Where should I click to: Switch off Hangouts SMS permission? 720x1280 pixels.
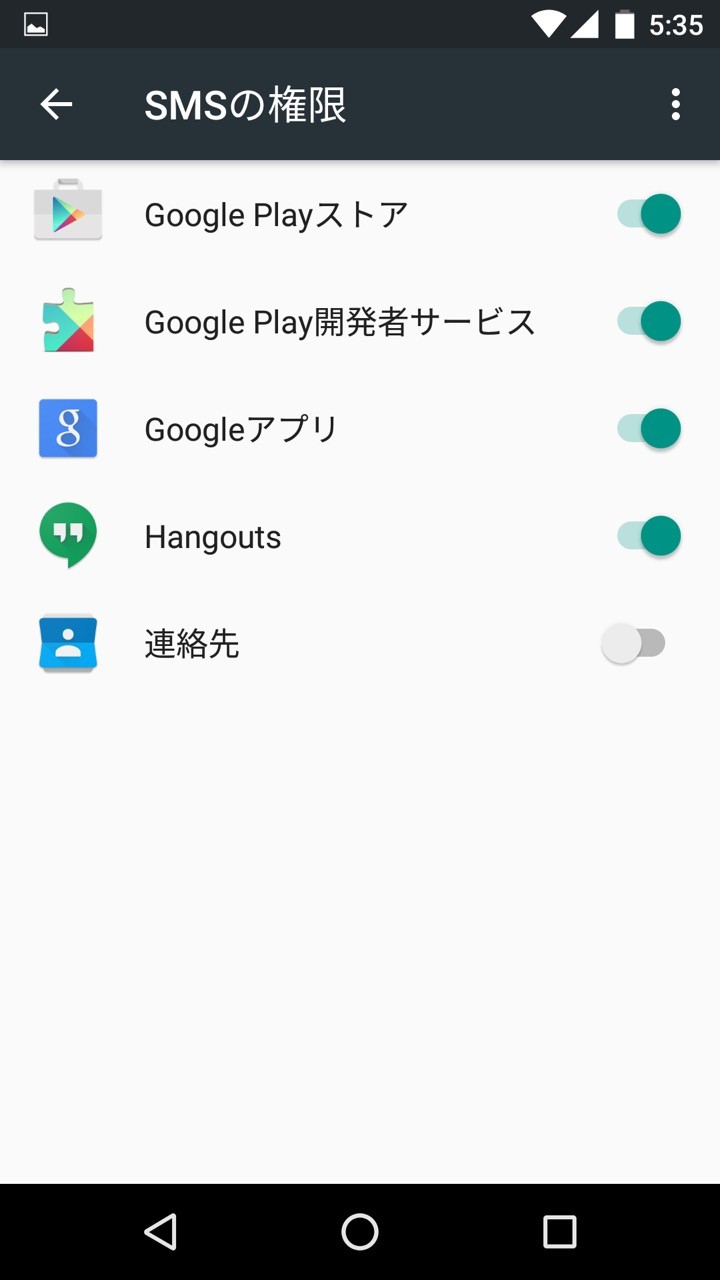[x=648, y=536]
